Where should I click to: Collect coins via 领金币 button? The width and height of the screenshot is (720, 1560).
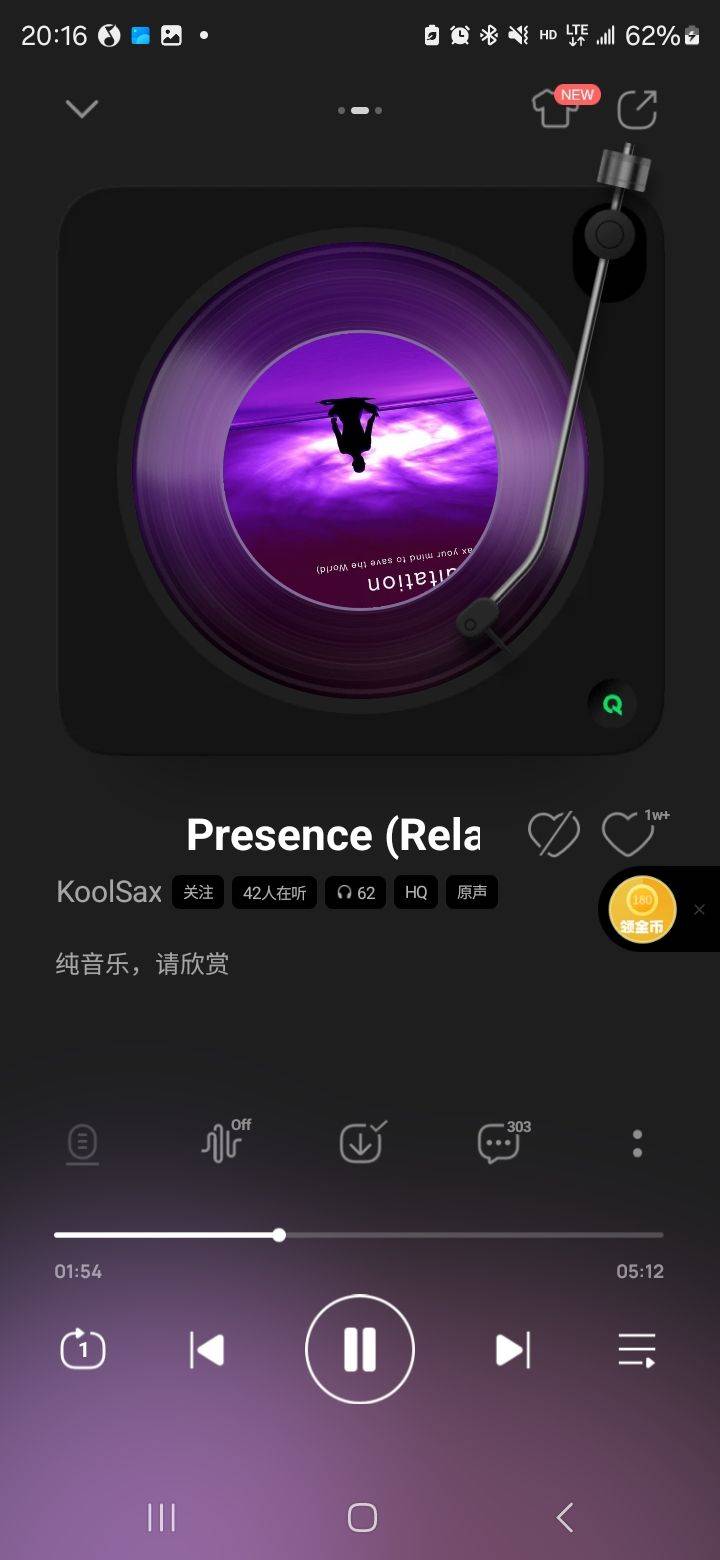point(642,911)
